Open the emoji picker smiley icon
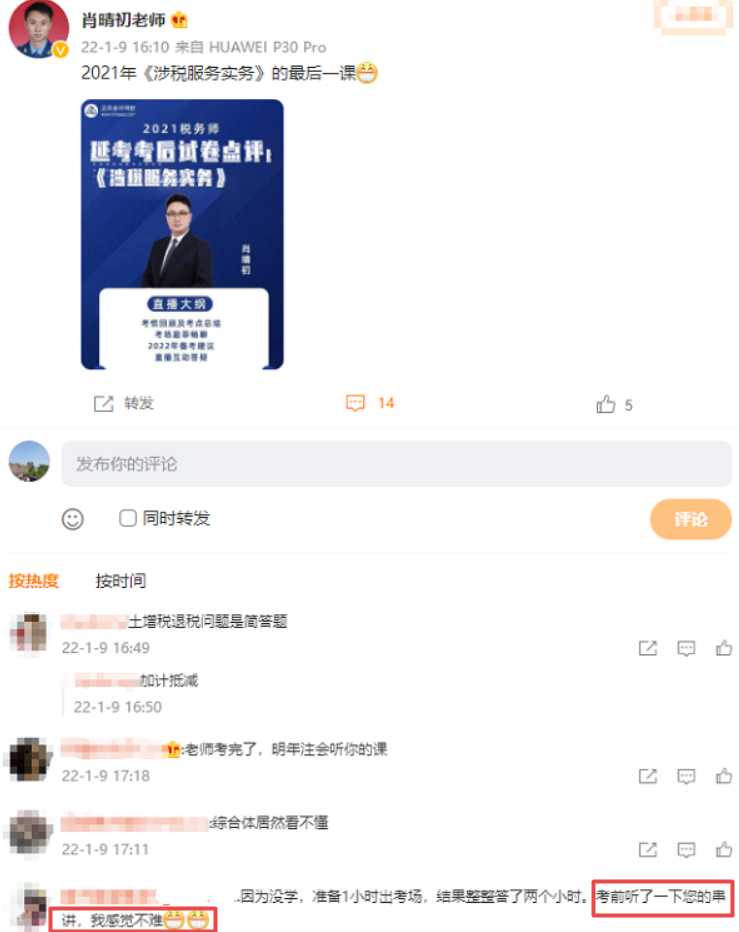The height and width of the screenshot is (932, 739). 72,519
